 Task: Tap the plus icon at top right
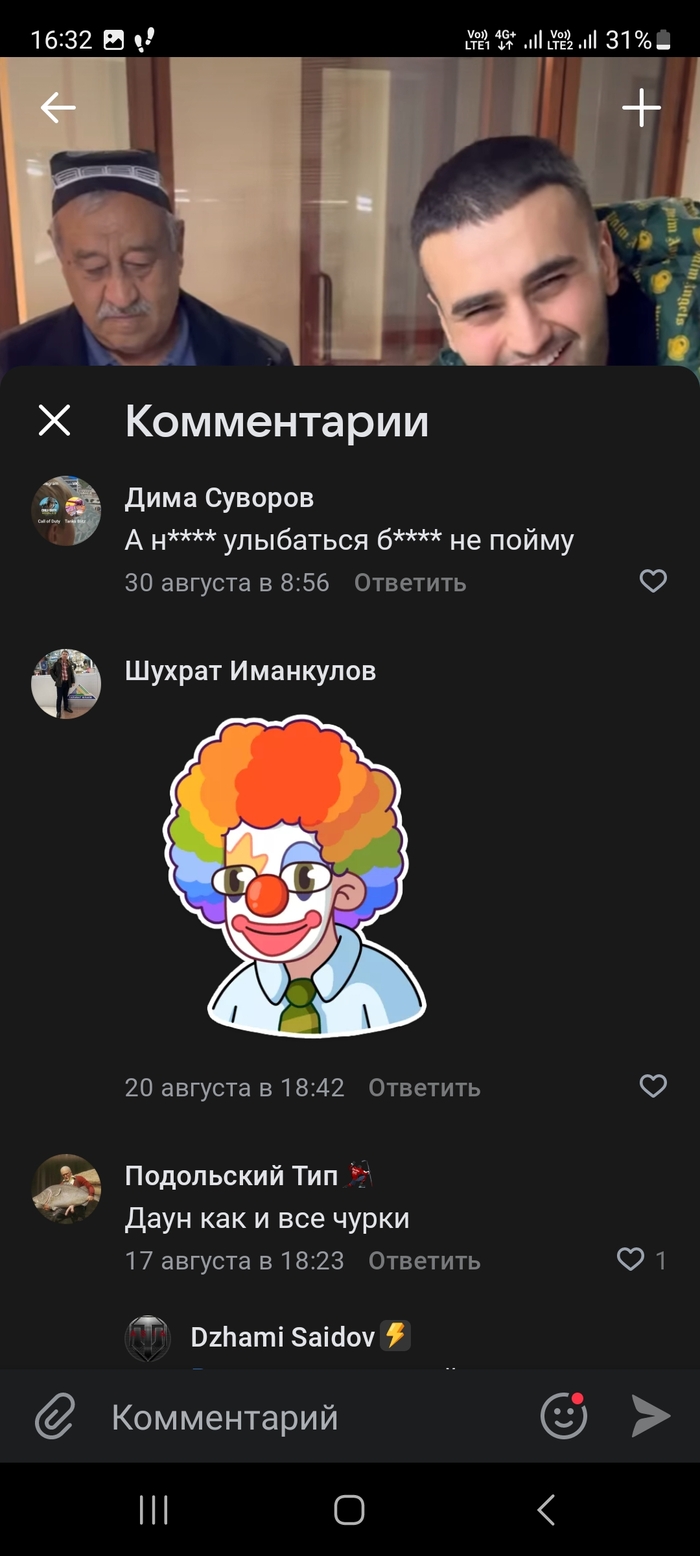point(641,108)
